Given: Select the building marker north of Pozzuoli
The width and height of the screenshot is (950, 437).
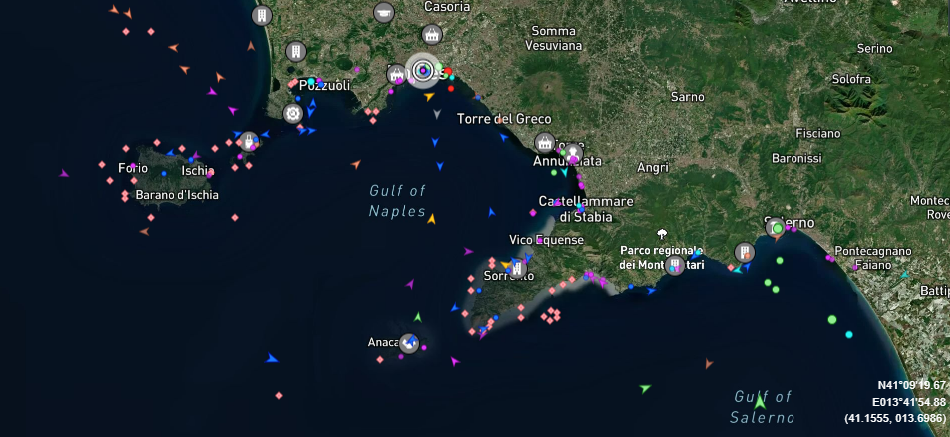Looking at the screenshot, I should pyautogui.click(x=295, y=51).
